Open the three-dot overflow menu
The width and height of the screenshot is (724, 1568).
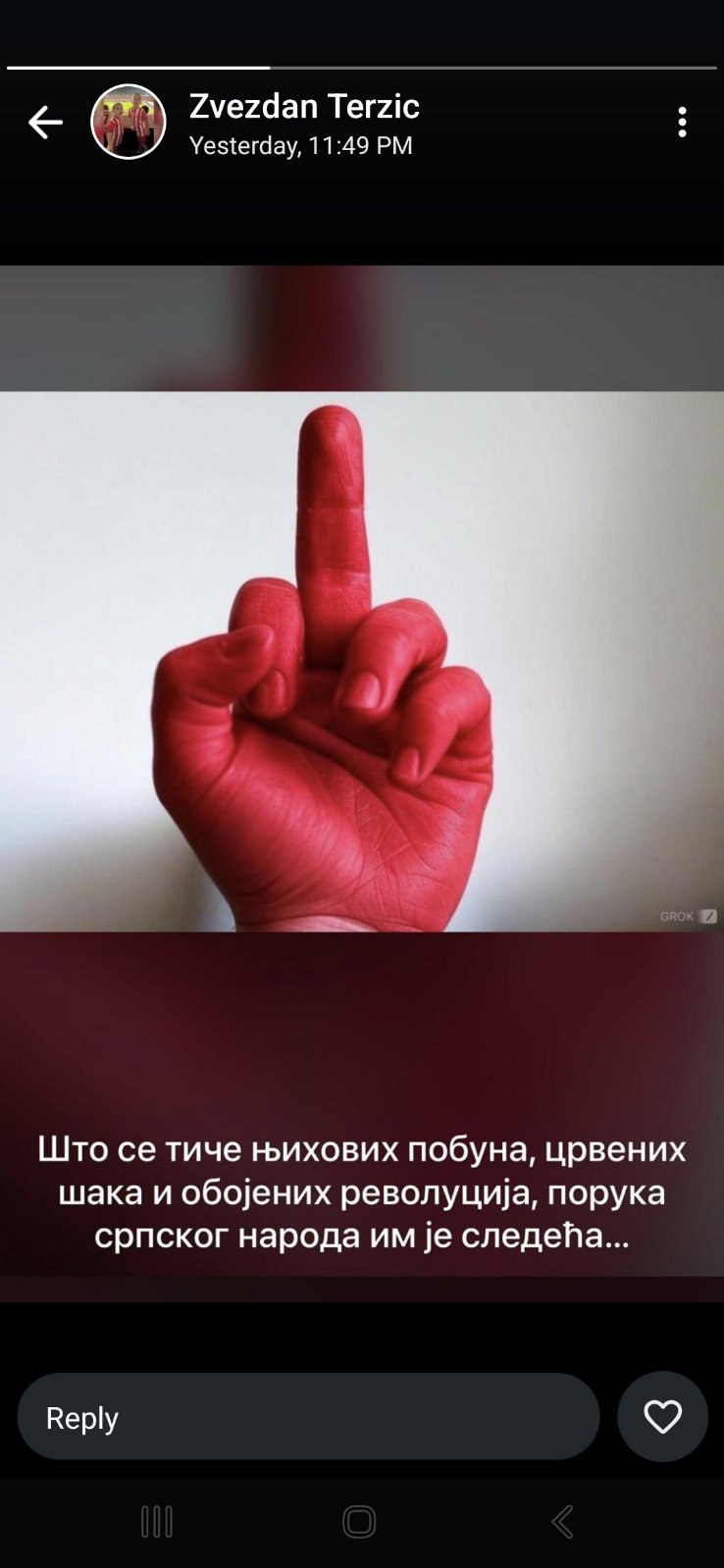click(x=682, y=123)
